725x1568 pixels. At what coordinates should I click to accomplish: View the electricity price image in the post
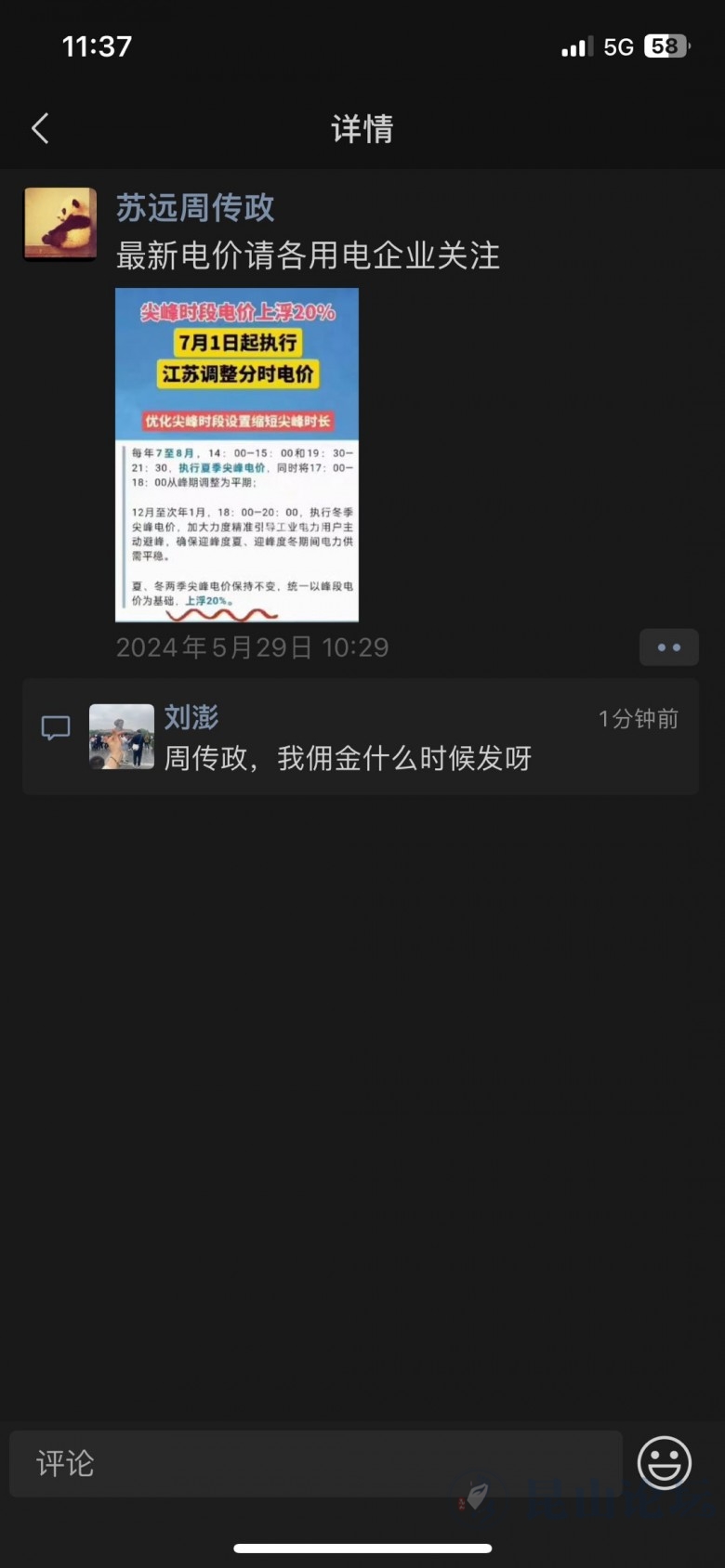click(x=237, y=454)
